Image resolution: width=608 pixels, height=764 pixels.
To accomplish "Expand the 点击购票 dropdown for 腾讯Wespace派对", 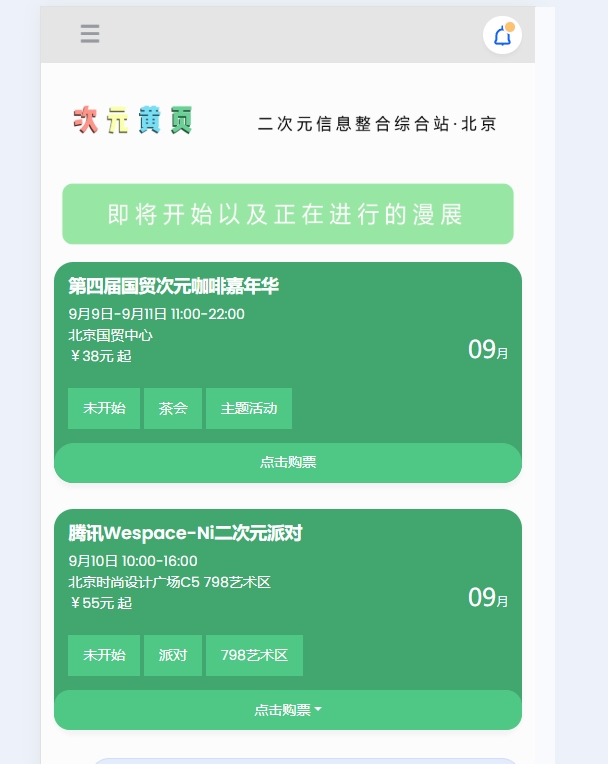I will [288, 710].
